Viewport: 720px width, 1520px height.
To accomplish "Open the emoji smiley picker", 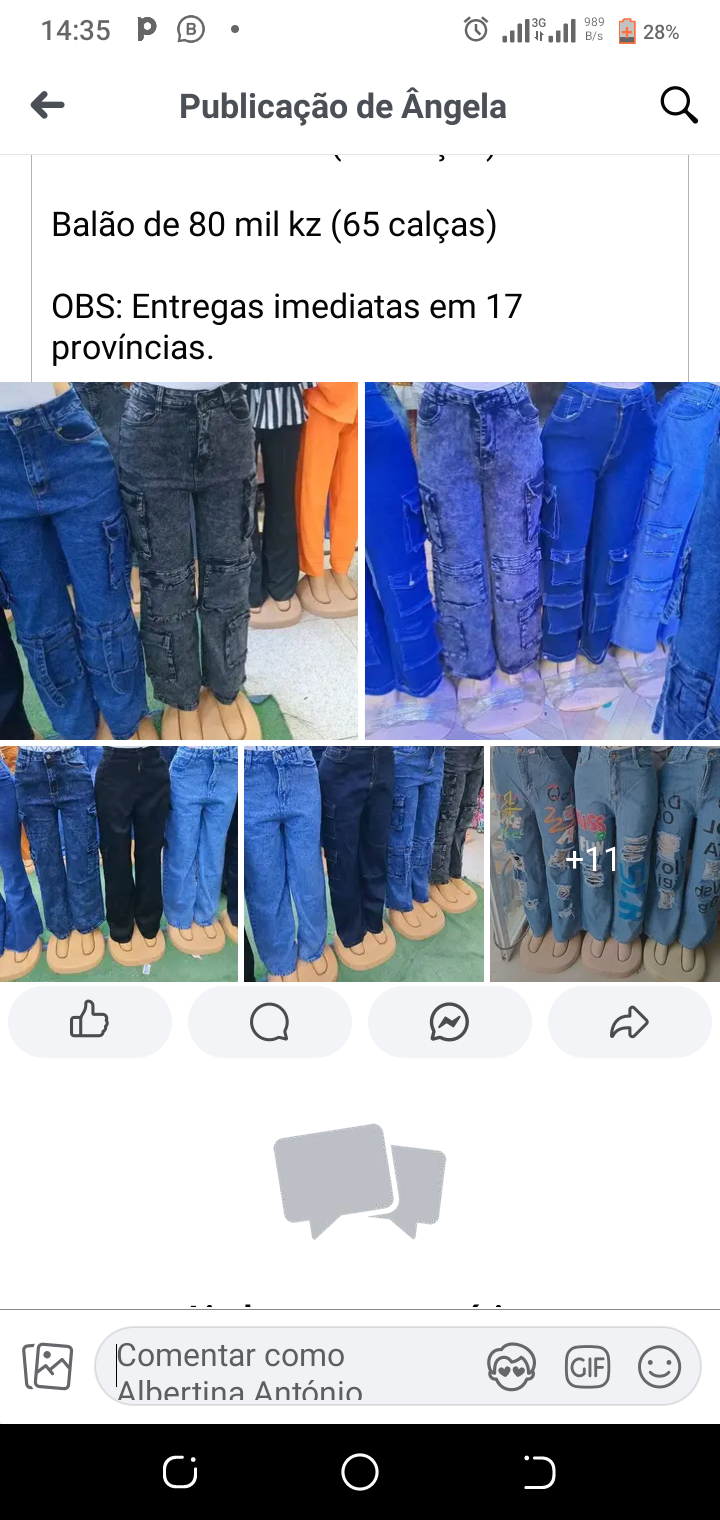I will click(660, 1366).
